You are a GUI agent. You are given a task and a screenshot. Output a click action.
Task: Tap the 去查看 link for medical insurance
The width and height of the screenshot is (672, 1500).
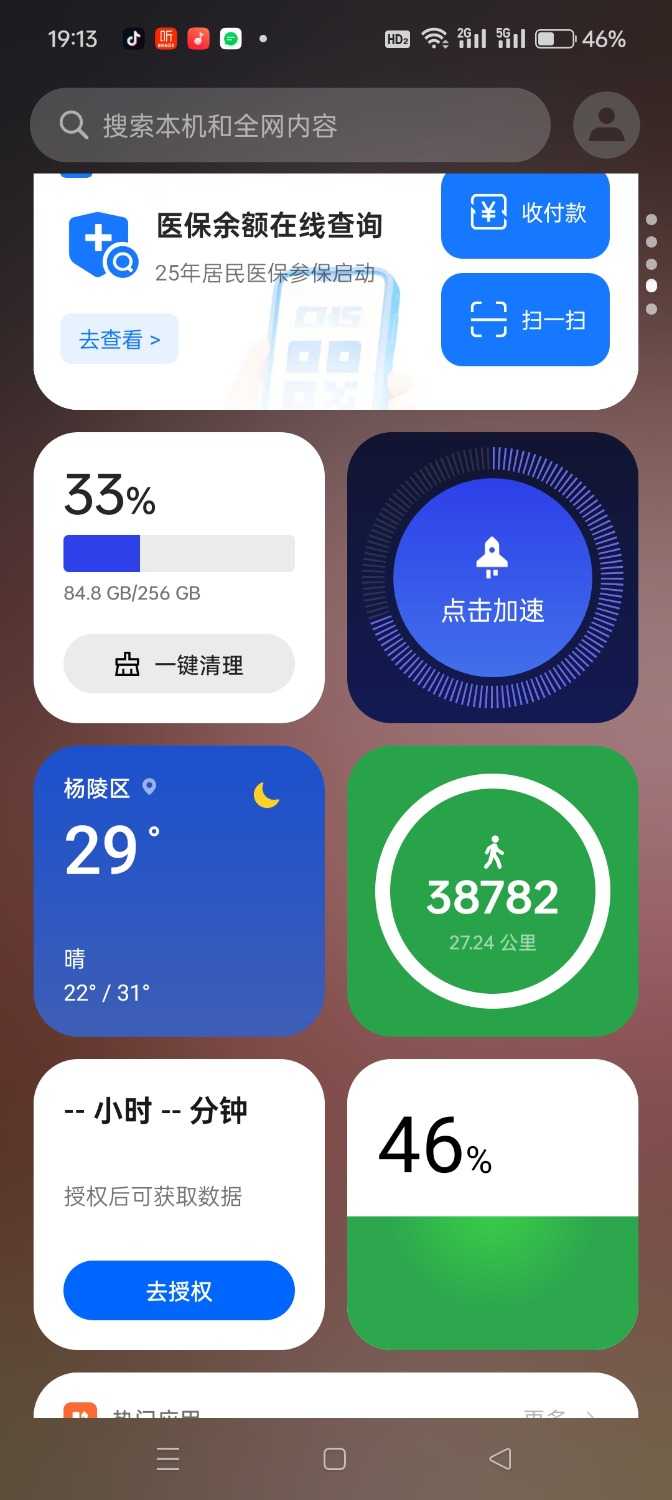coord(119,339)
